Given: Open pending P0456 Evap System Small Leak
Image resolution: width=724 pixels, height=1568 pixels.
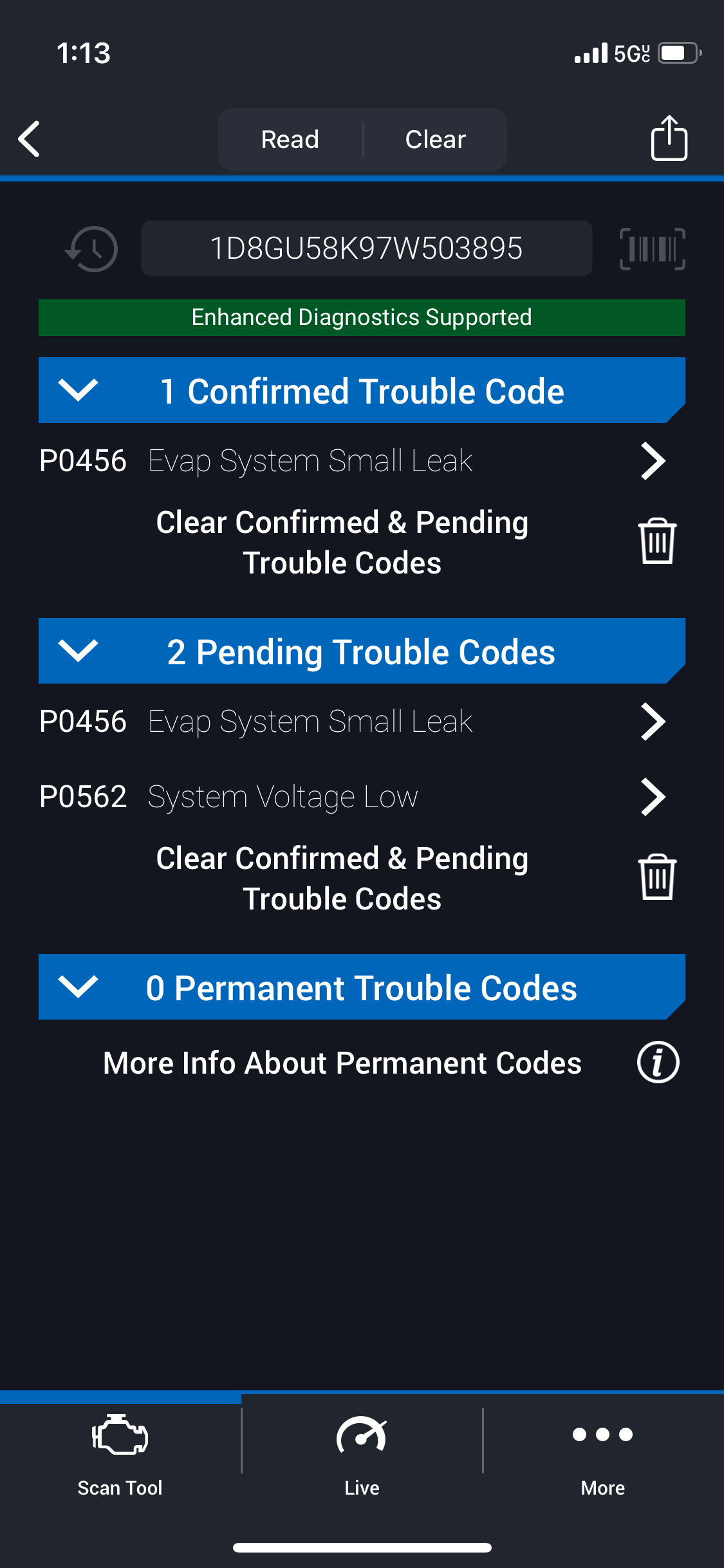Looking at the screenshot, I should [x=351, y=722].
